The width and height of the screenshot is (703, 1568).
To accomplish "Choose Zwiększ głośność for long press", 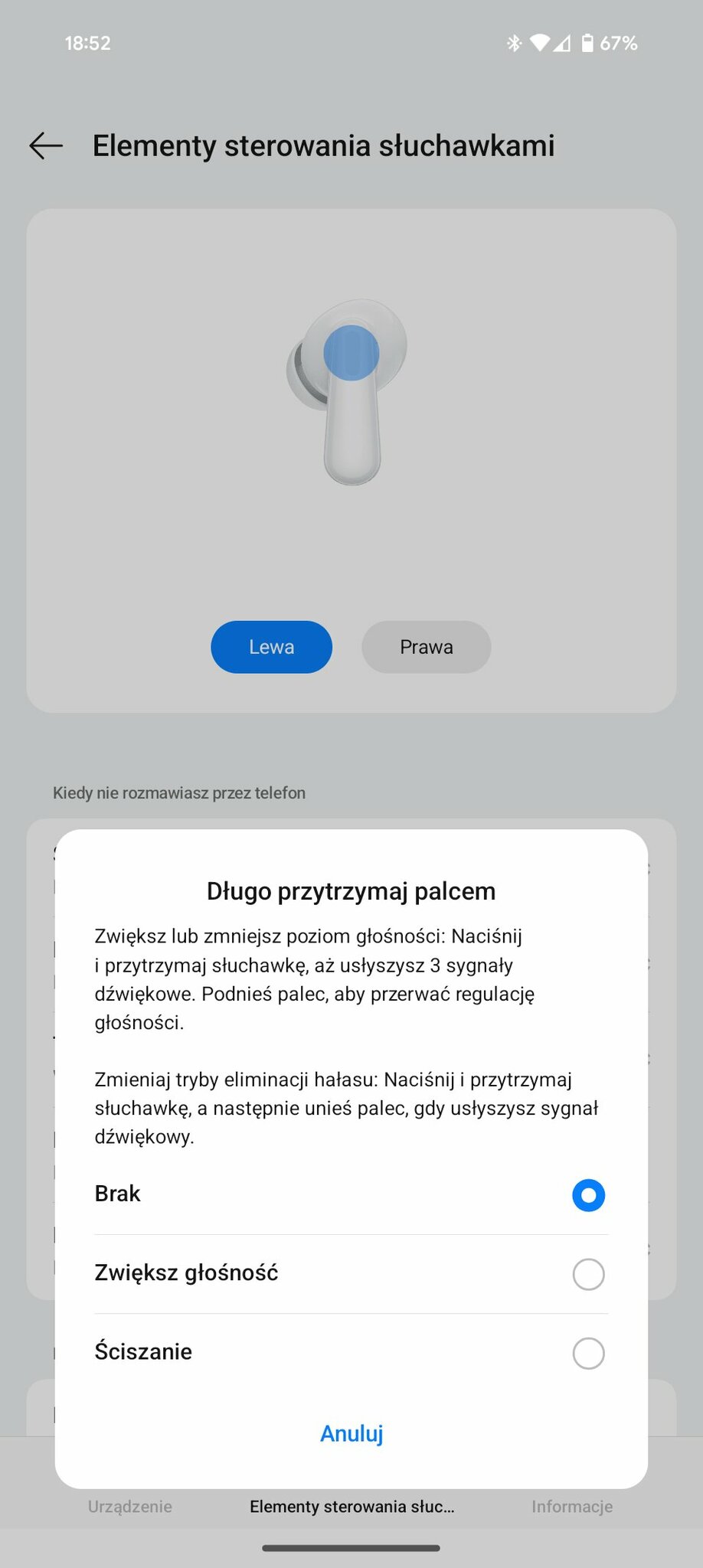I will point(587,1275).
